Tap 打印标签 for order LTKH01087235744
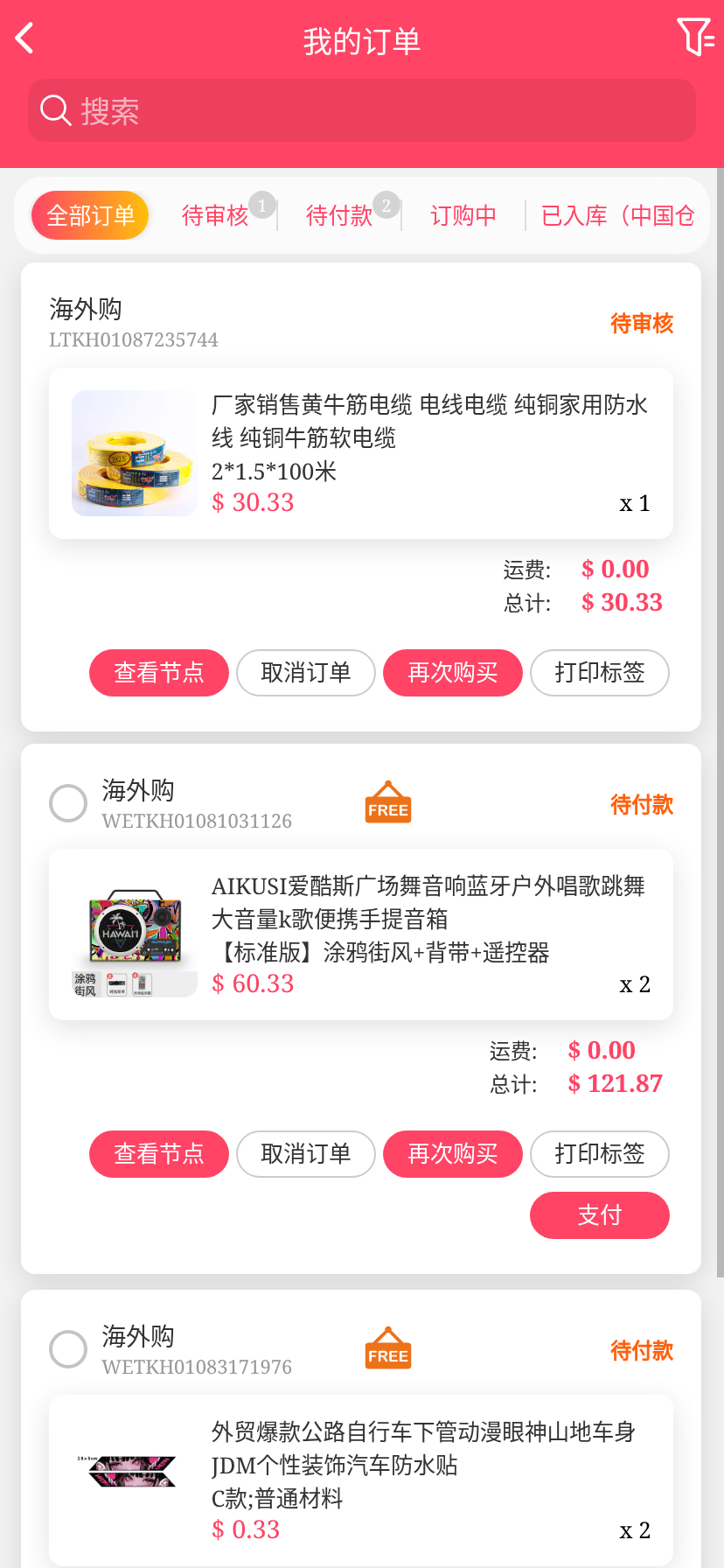Viewport: 724px width, 1568px height. pos(599,673)
